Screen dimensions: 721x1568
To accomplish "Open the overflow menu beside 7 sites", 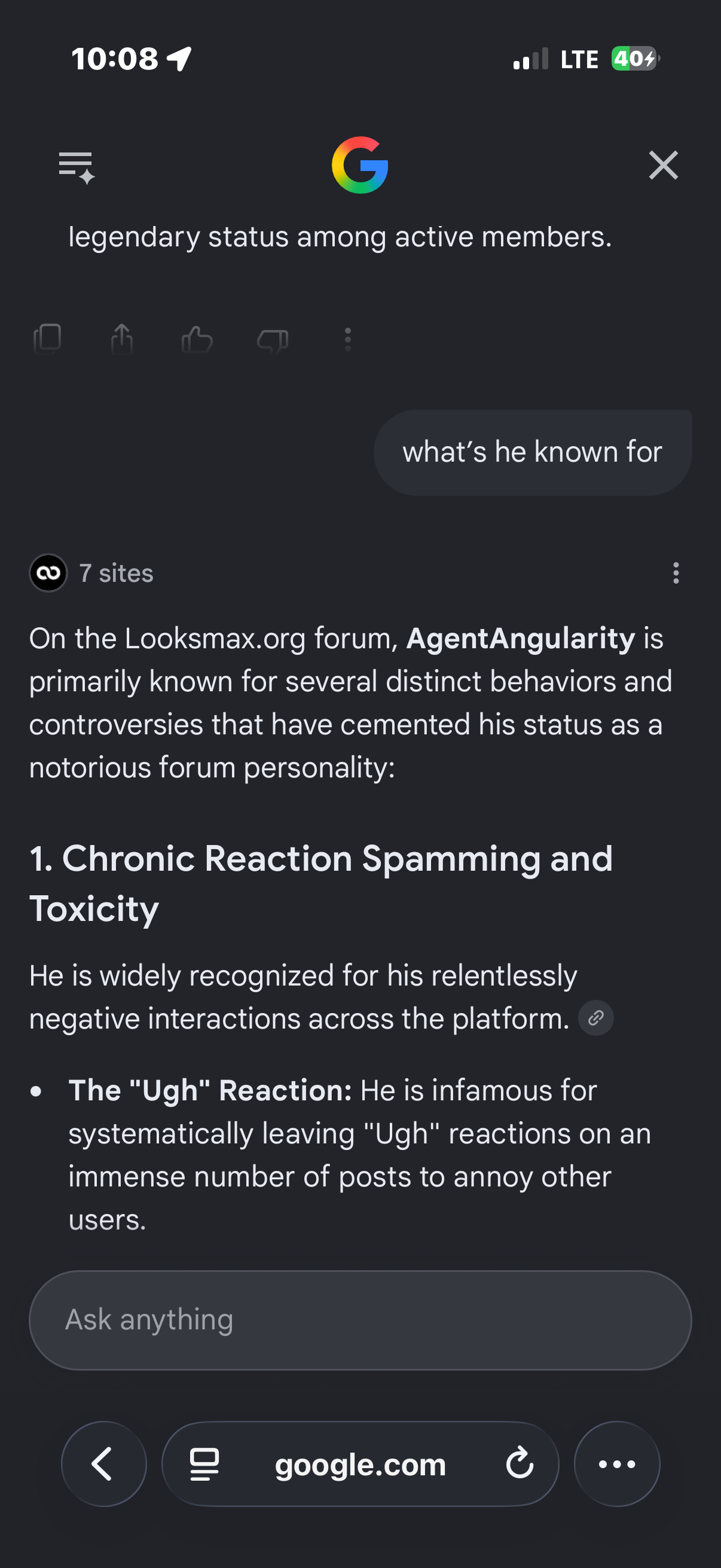I will (676, 573).
